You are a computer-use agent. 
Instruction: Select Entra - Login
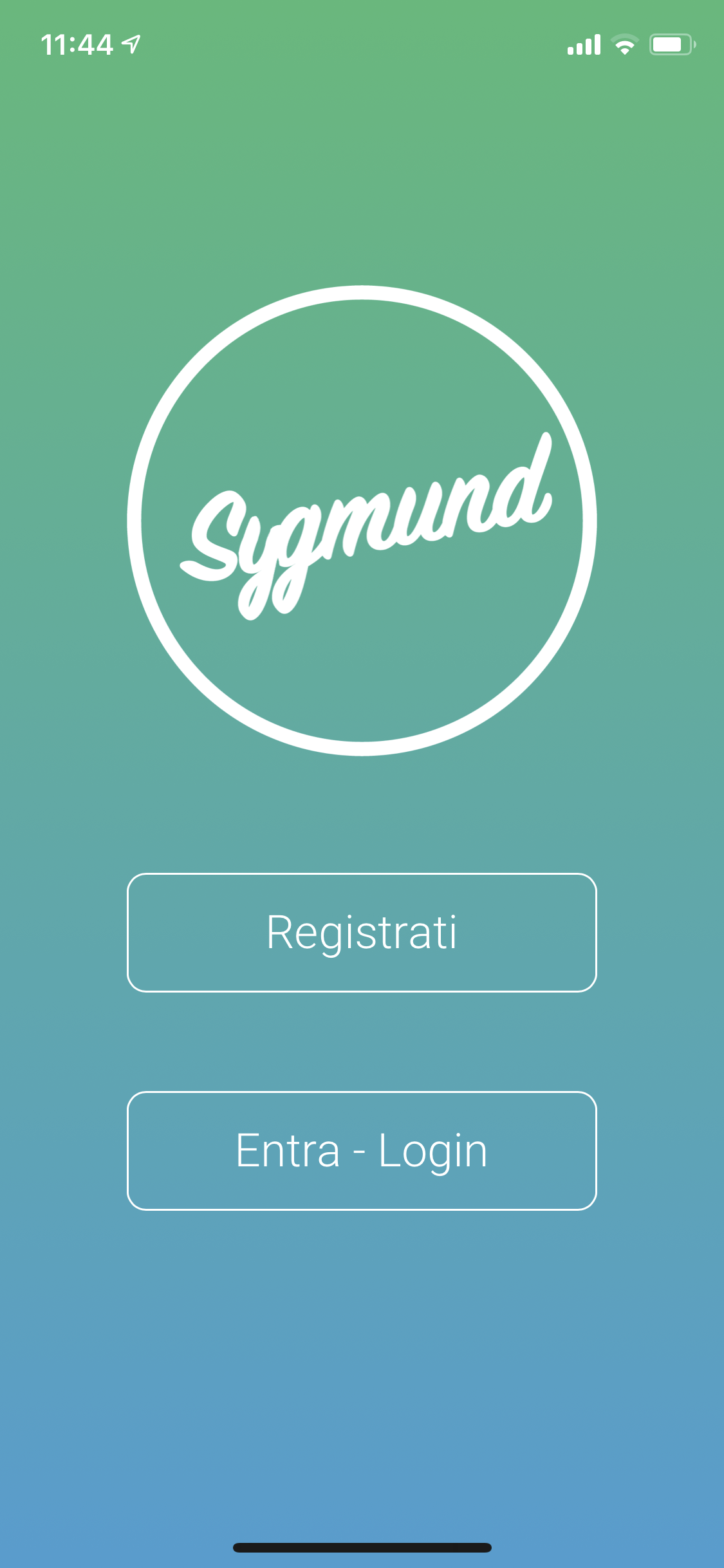[362, 1150]
